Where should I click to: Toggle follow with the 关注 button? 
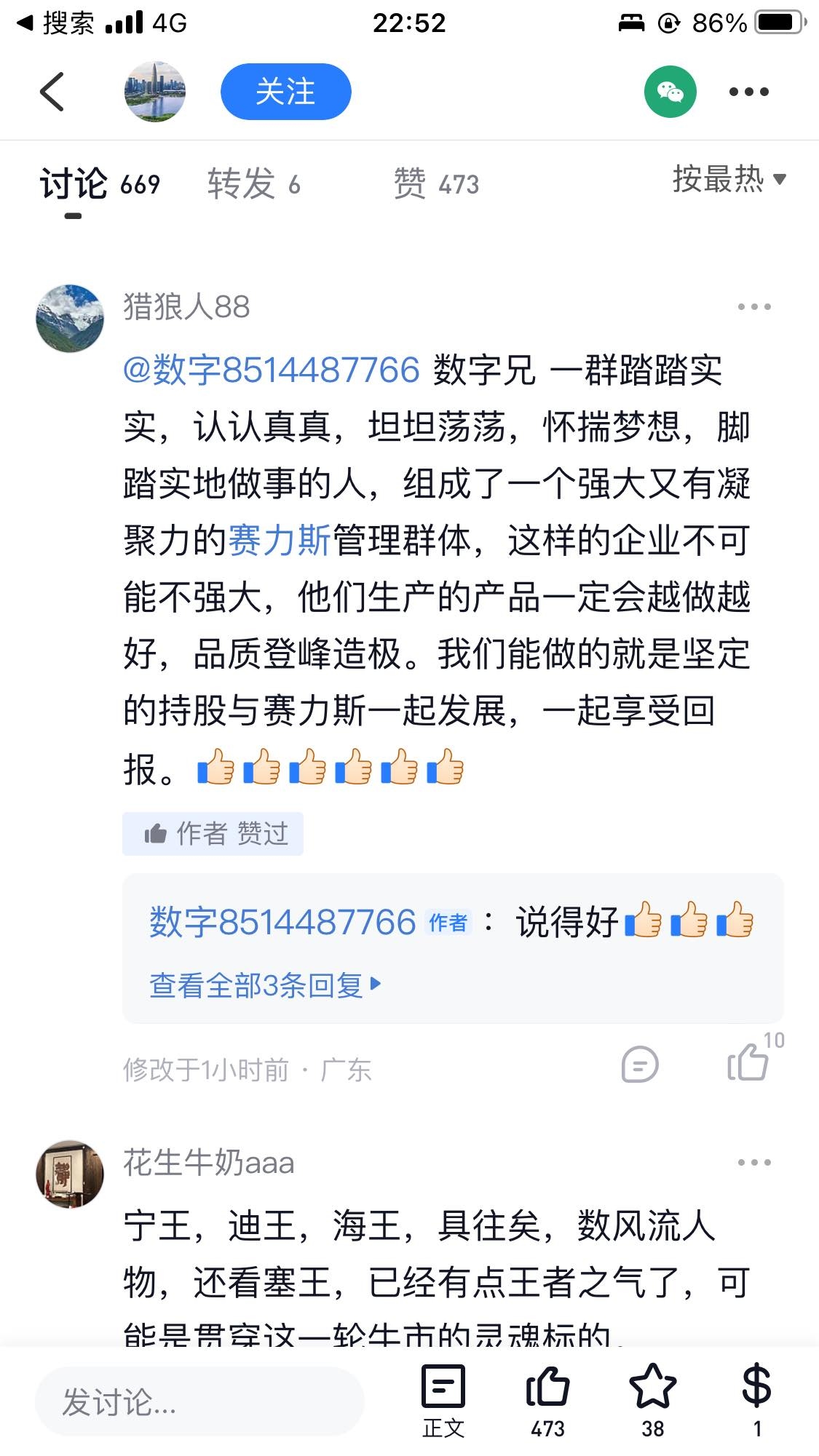coord(285,92)
